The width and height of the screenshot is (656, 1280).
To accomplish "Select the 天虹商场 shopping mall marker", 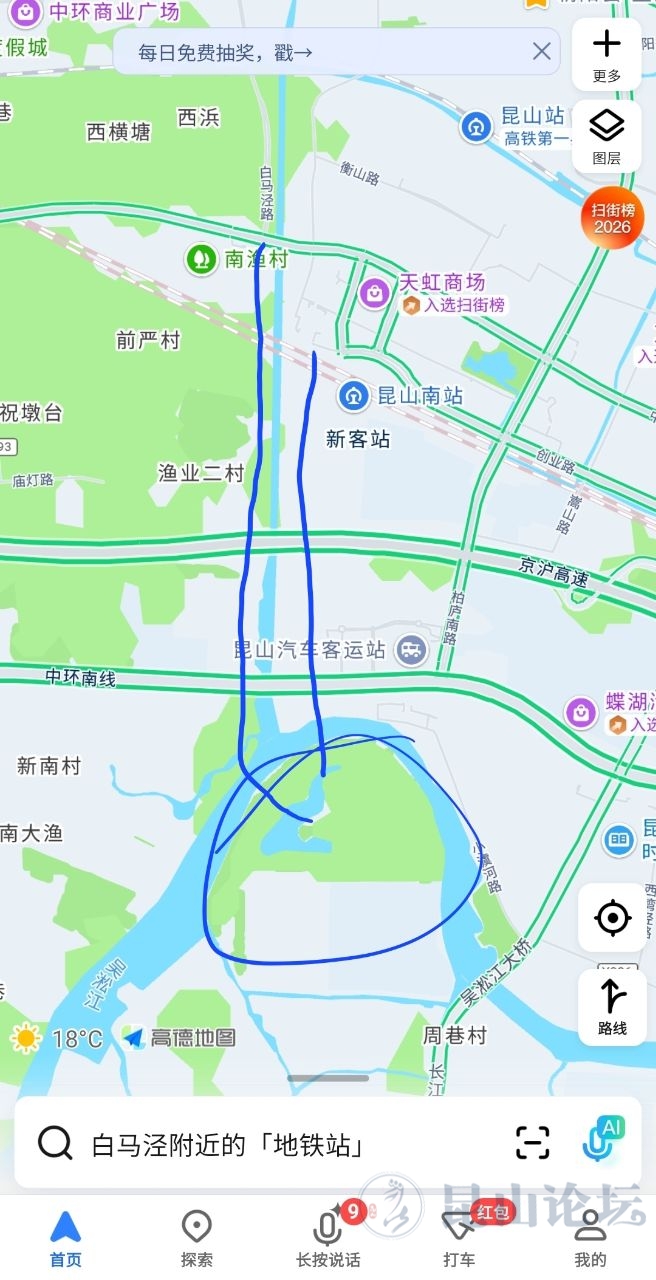I will coord(373,292).
